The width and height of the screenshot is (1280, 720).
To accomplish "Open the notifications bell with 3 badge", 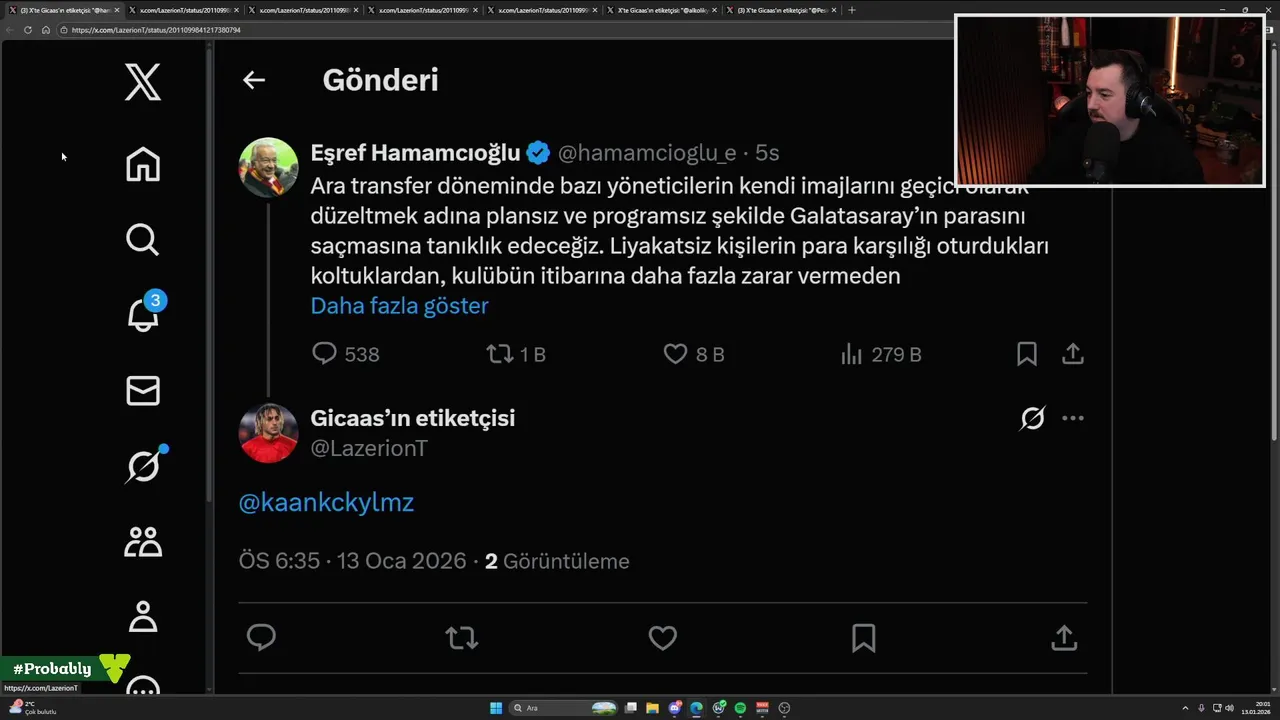I will click(x=143, y=315).
